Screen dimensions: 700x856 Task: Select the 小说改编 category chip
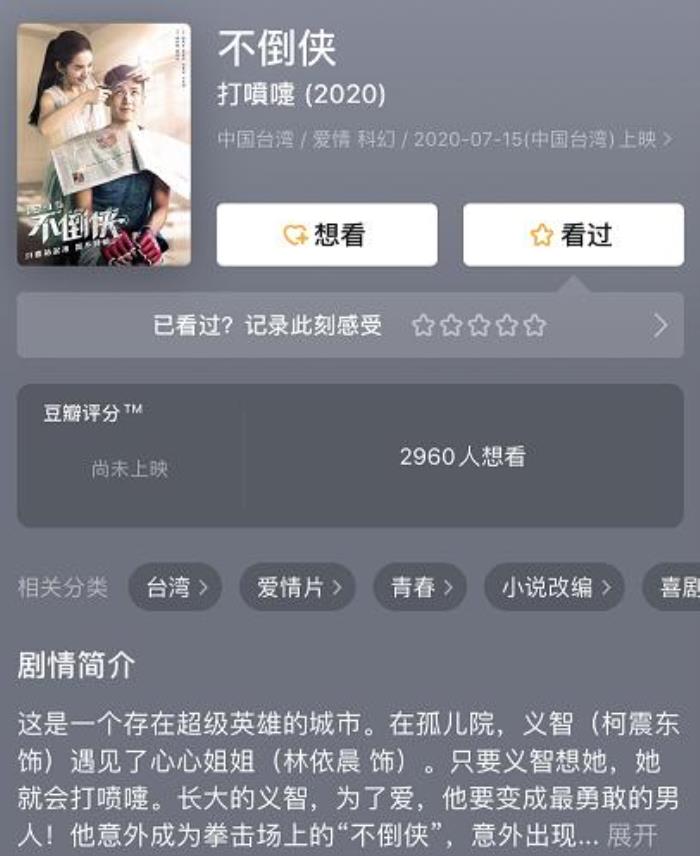554,587
